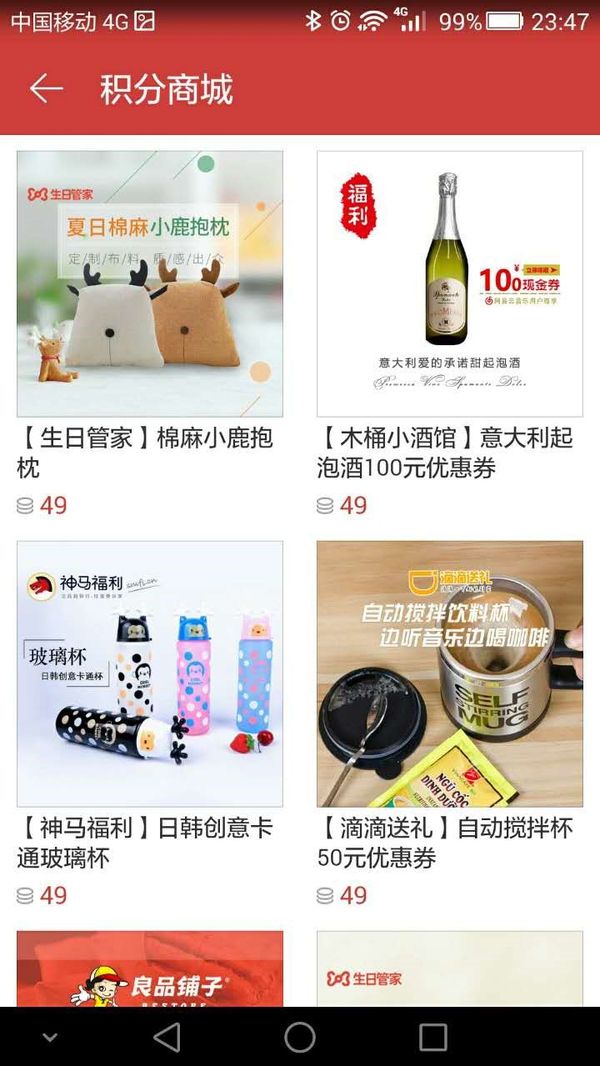Tap the system home button
The width and height of the screenshot is (600, 1066).
[x=300, y=1037]
